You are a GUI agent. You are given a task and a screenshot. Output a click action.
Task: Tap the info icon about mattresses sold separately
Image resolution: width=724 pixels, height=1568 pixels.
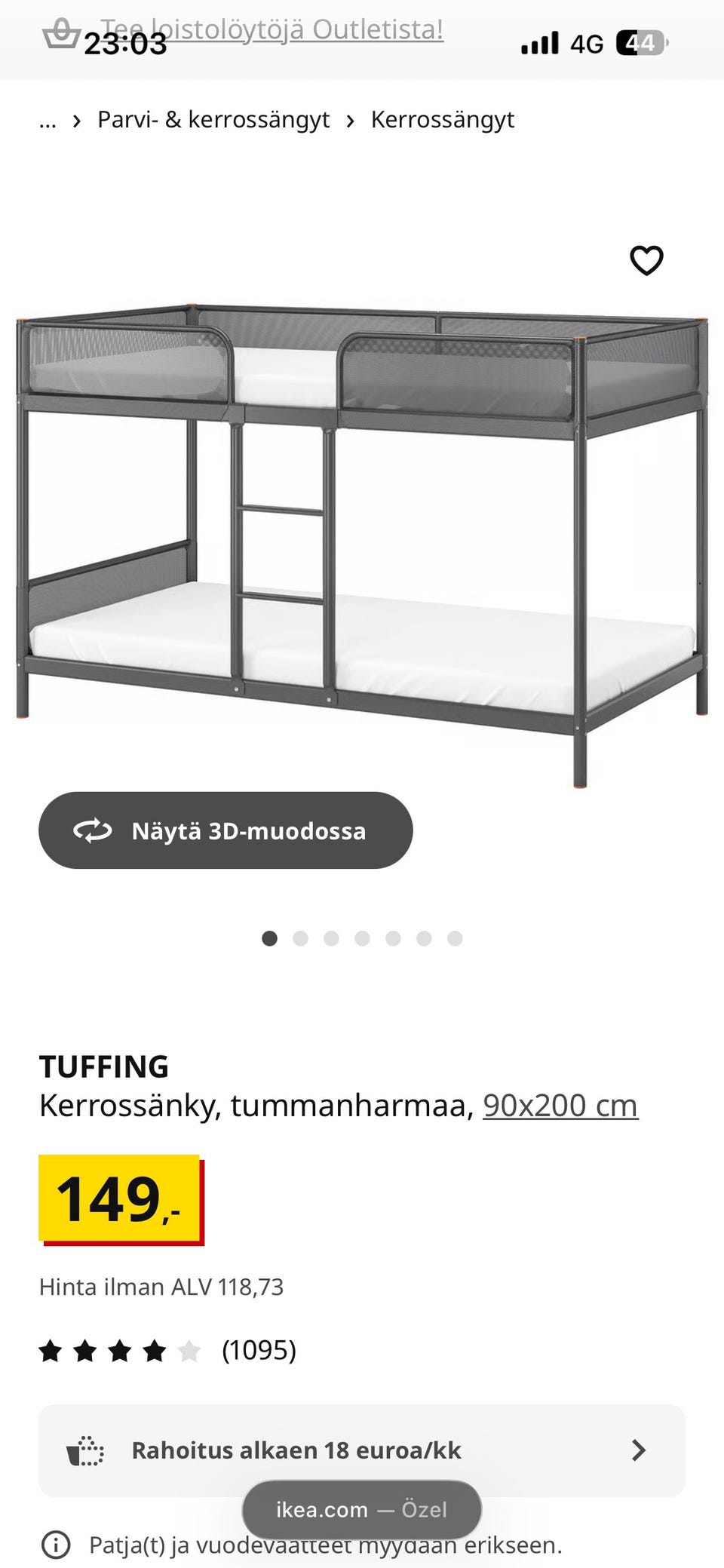click(56, 1545)
